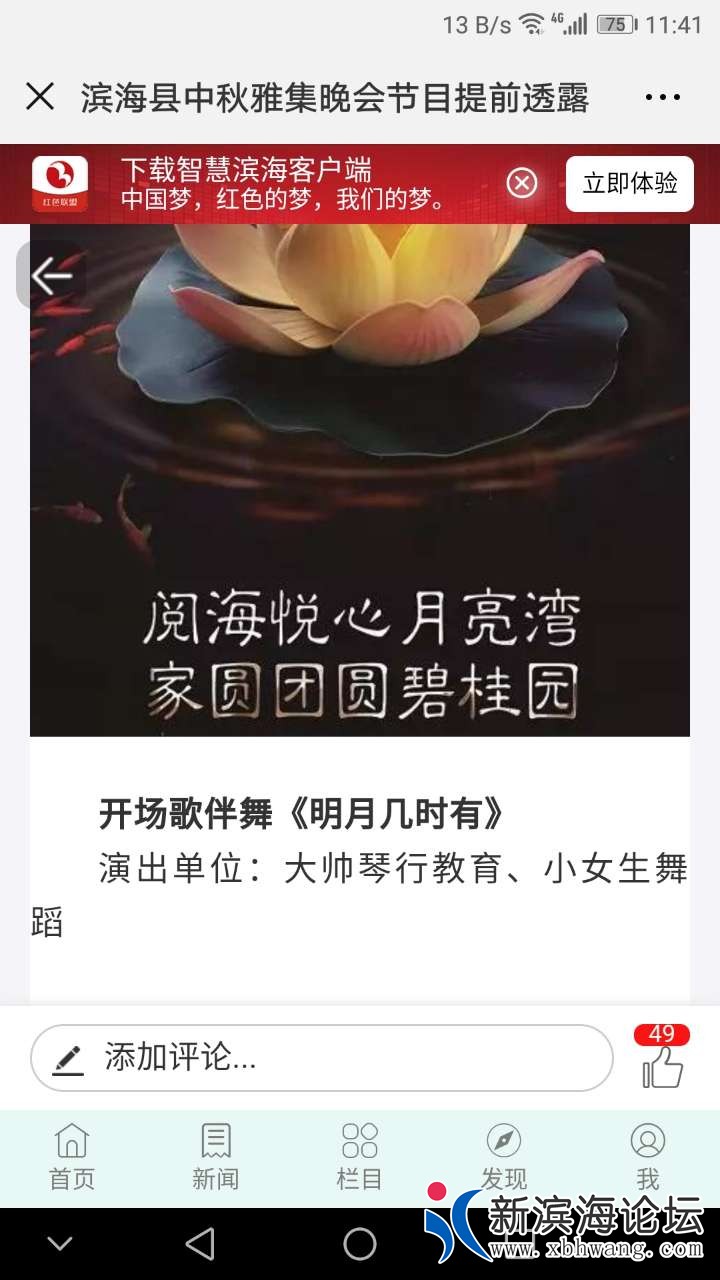Open the three-dot overflow menu

662,98
